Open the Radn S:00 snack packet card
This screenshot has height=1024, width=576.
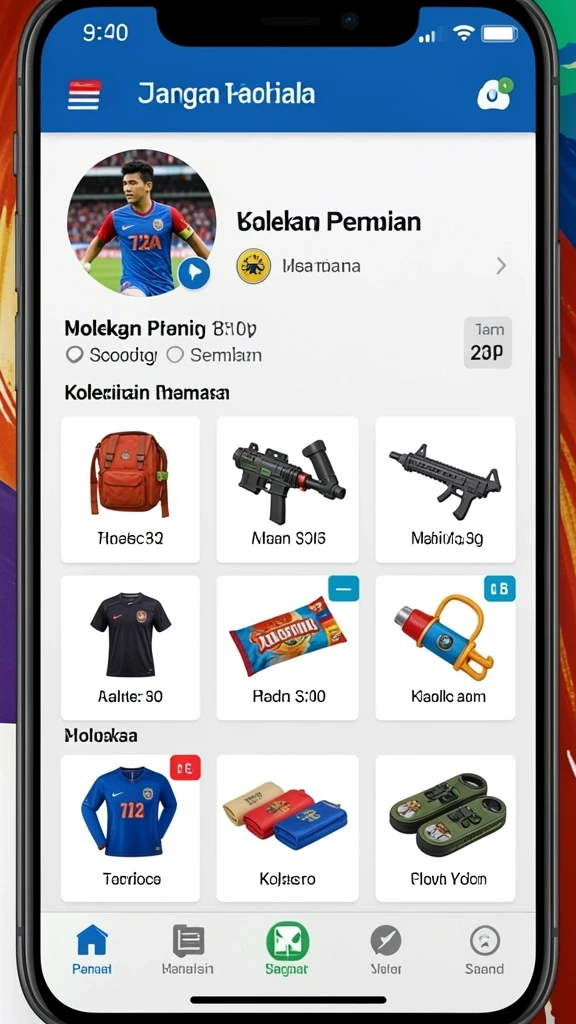(x=287, y=647)
